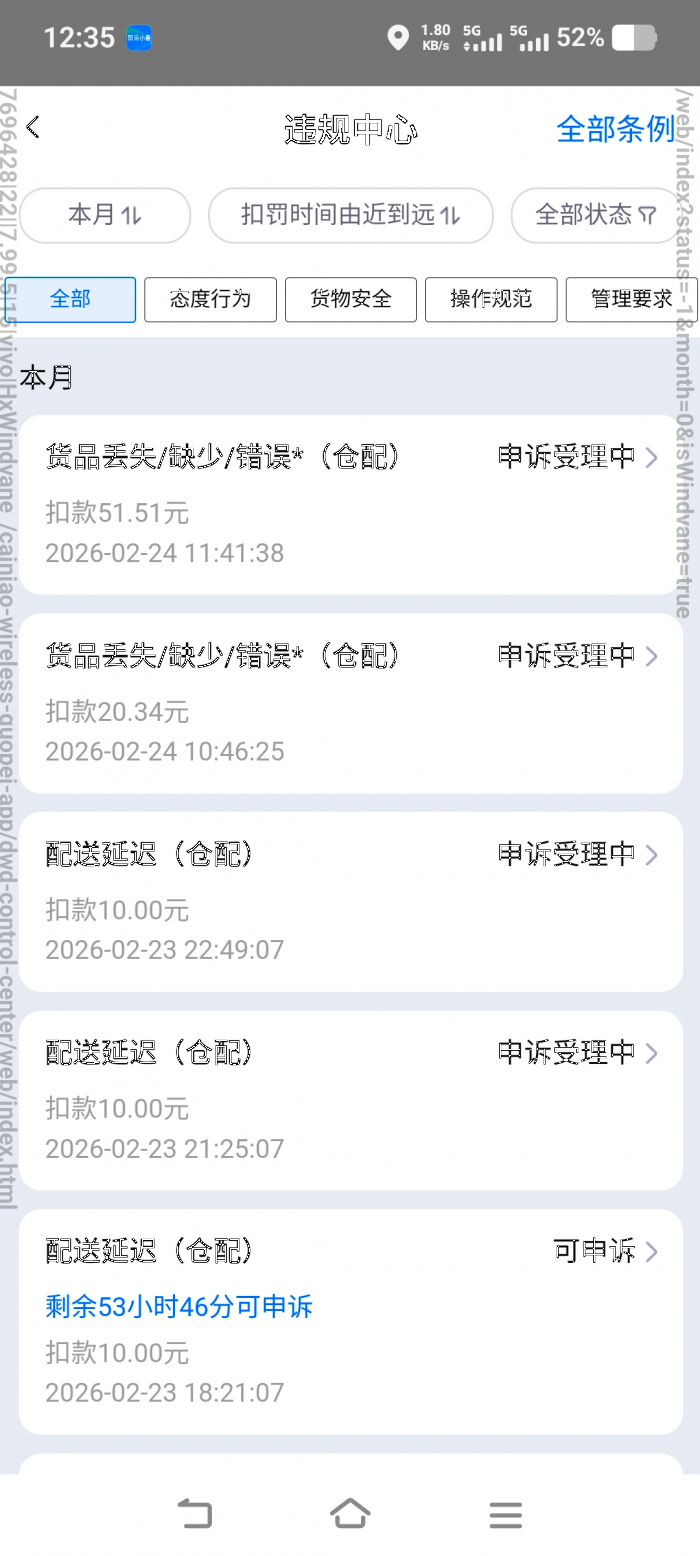View 配送延迟 record from 22:49:07
This screenshot has width=700, height=1556.
pos(350,901)
